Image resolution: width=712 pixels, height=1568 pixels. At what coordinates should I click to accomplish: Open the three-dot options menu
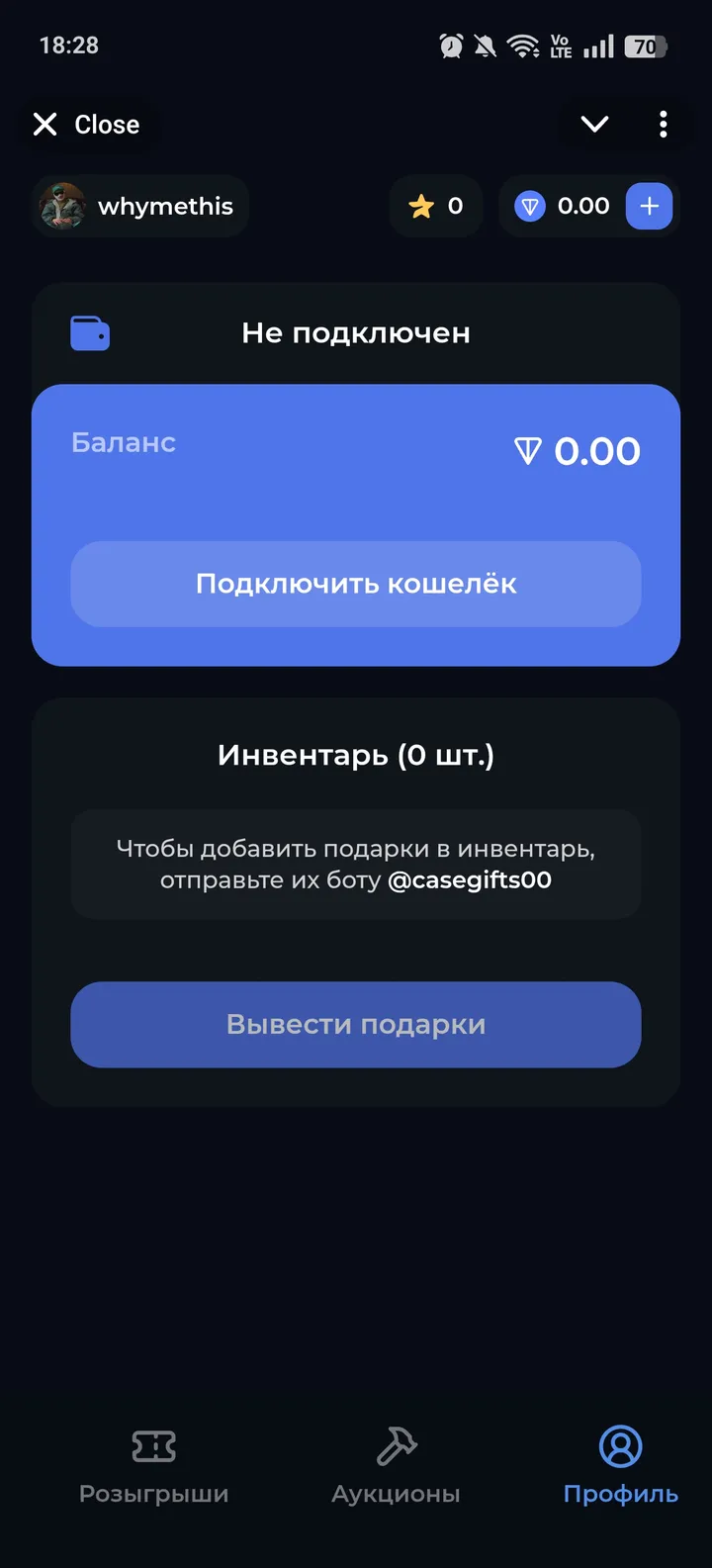663,124
